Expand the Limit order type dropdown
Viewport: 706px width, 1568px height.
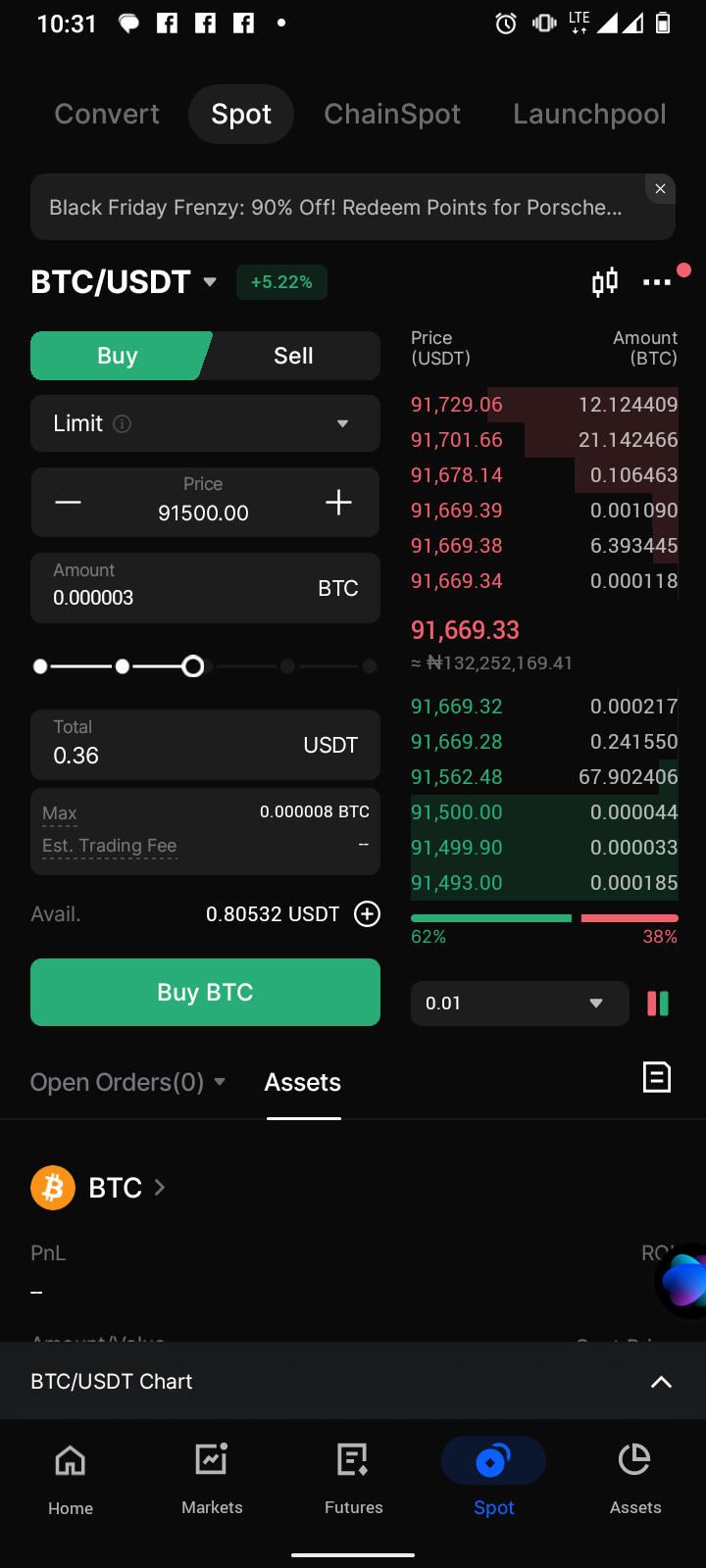click(205, 423)
